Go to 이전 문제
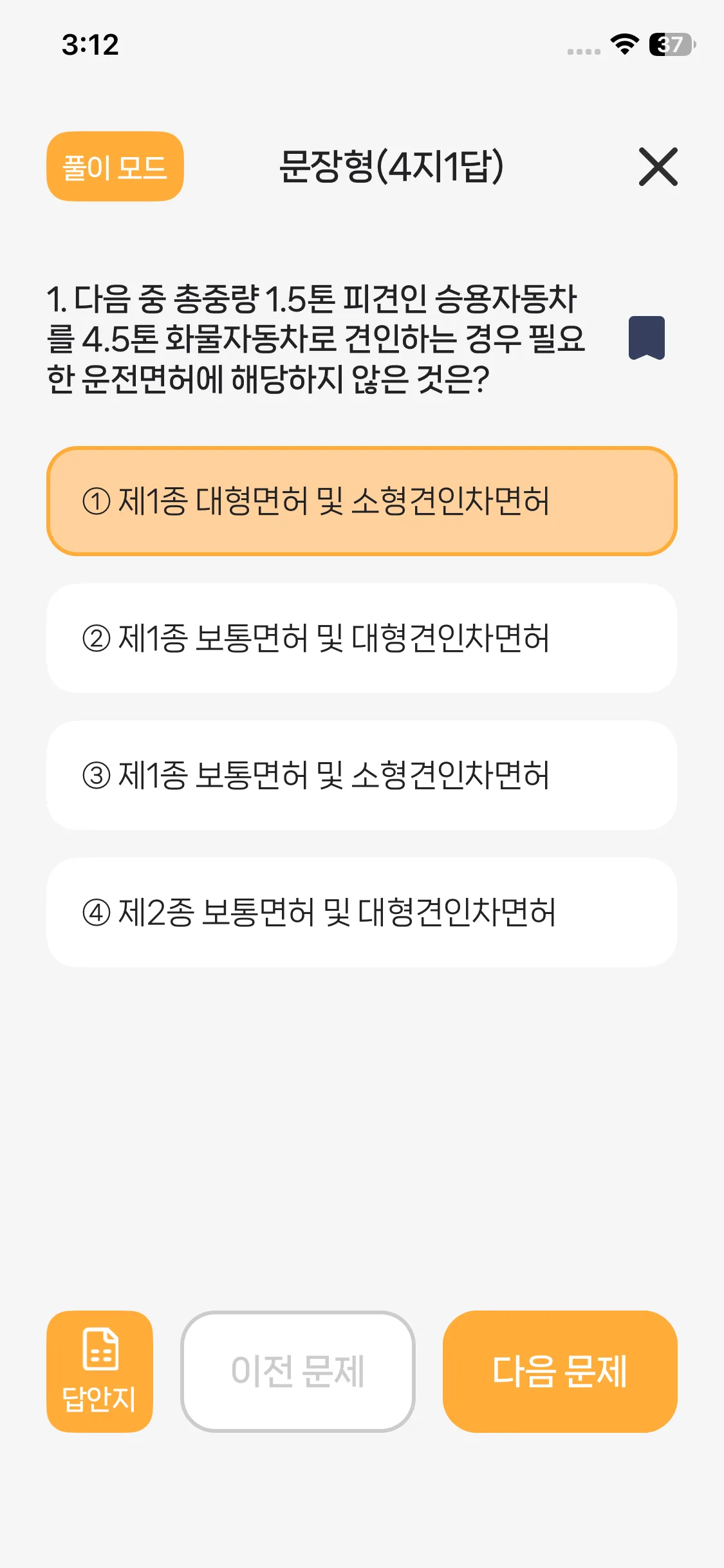This screenshot has height=1568, width=724. click(x=298, y=1372)
